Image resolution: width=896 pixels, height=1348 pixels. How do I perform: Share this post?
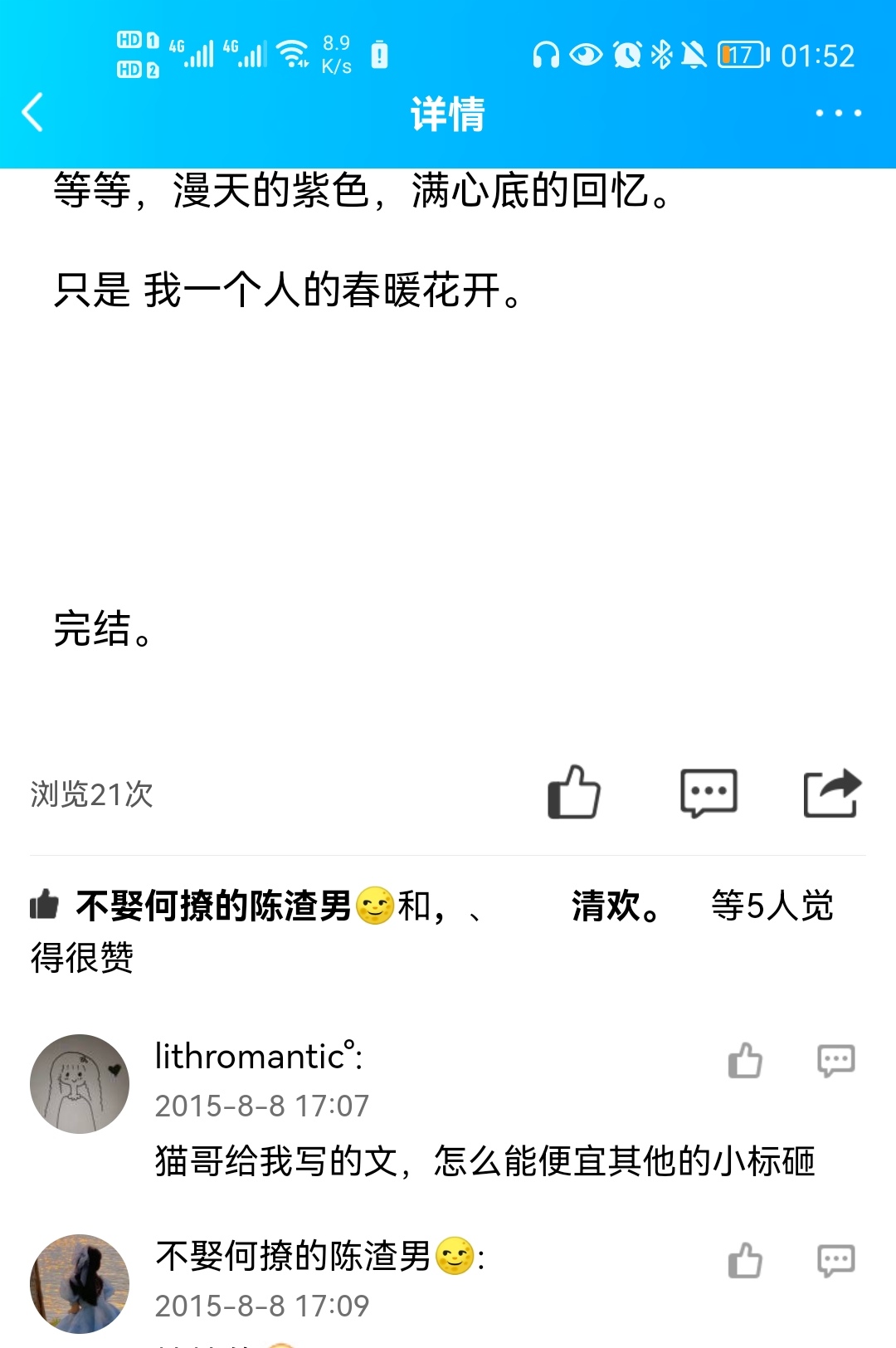(x=832, y=793)
